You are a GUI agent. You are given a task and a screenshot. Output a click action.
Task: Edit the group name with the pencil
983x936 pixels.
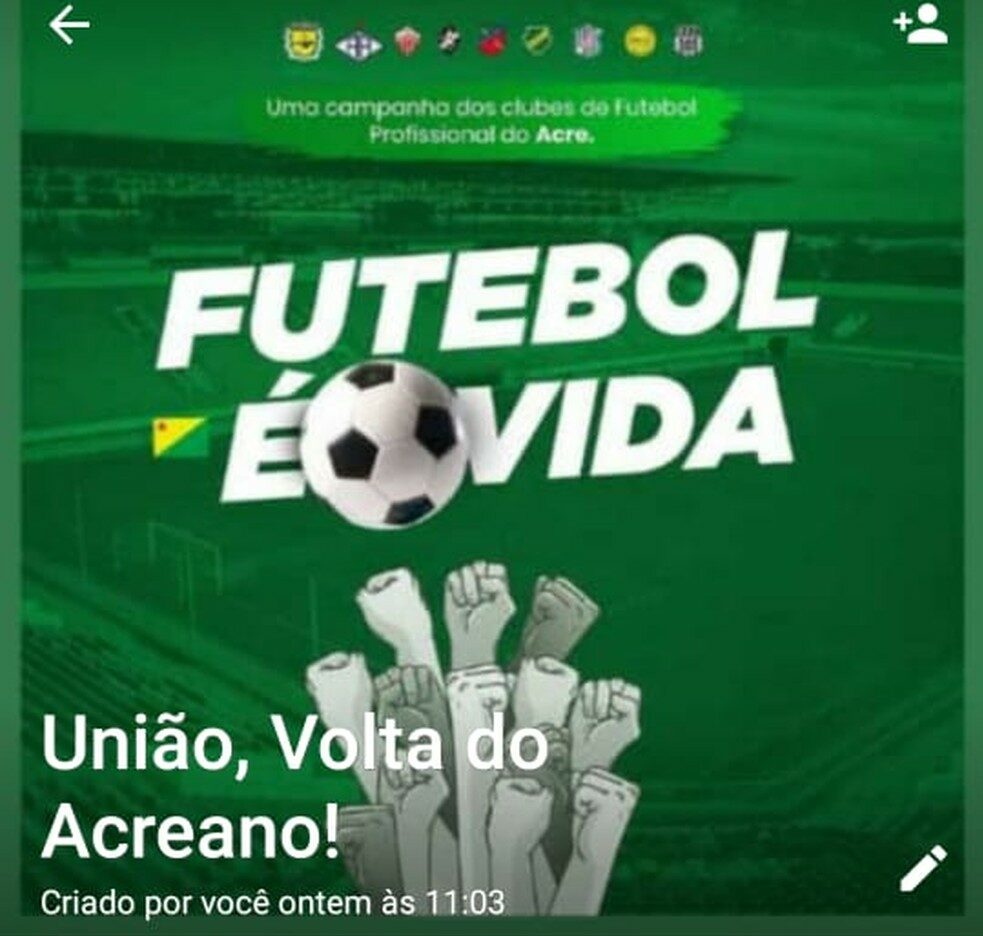point(922,868)
